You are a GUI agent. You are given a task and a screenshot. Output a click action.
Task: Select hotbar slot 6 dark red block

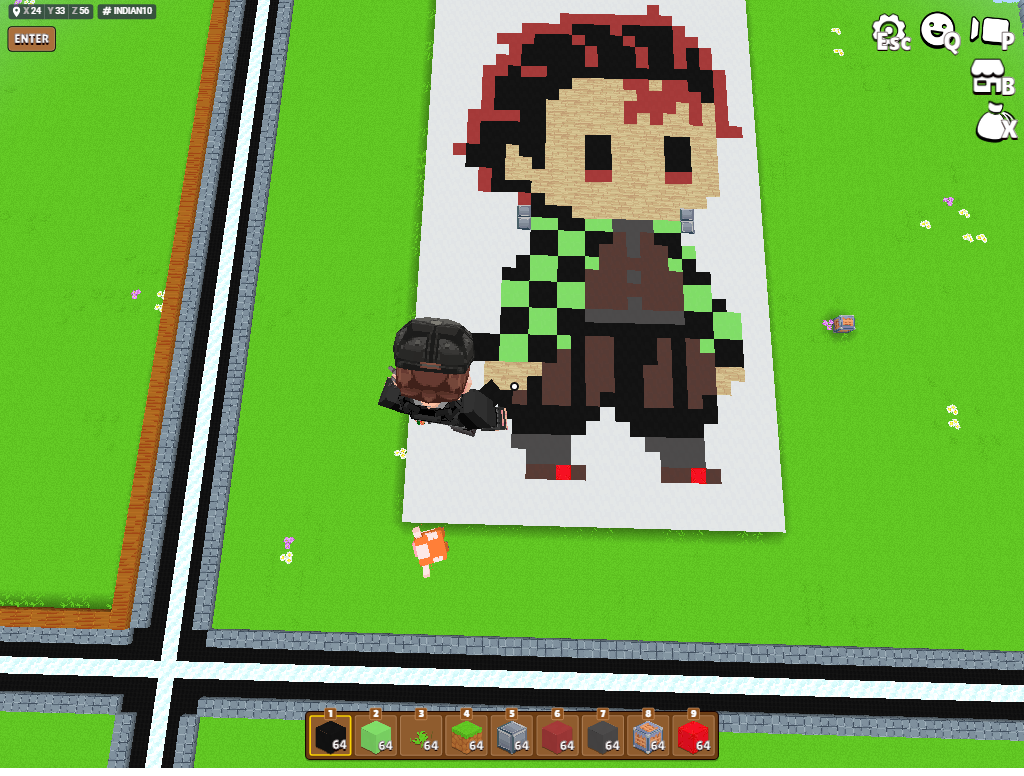pyautogui.click(x=557, y=737)
